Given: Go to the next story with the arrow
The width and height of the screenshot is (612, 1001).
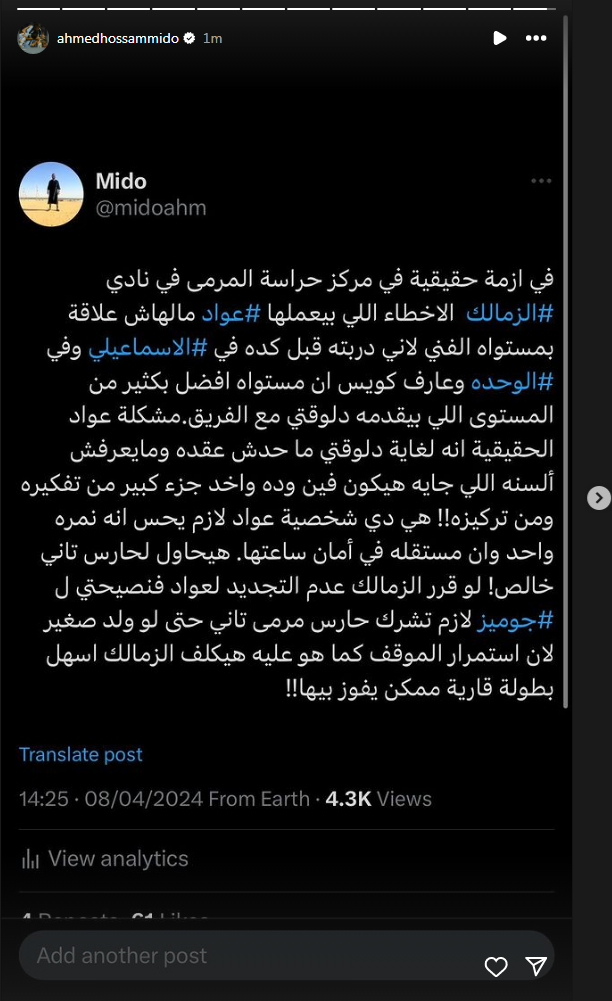Looking at the screenshot, I should click(598, 498).
